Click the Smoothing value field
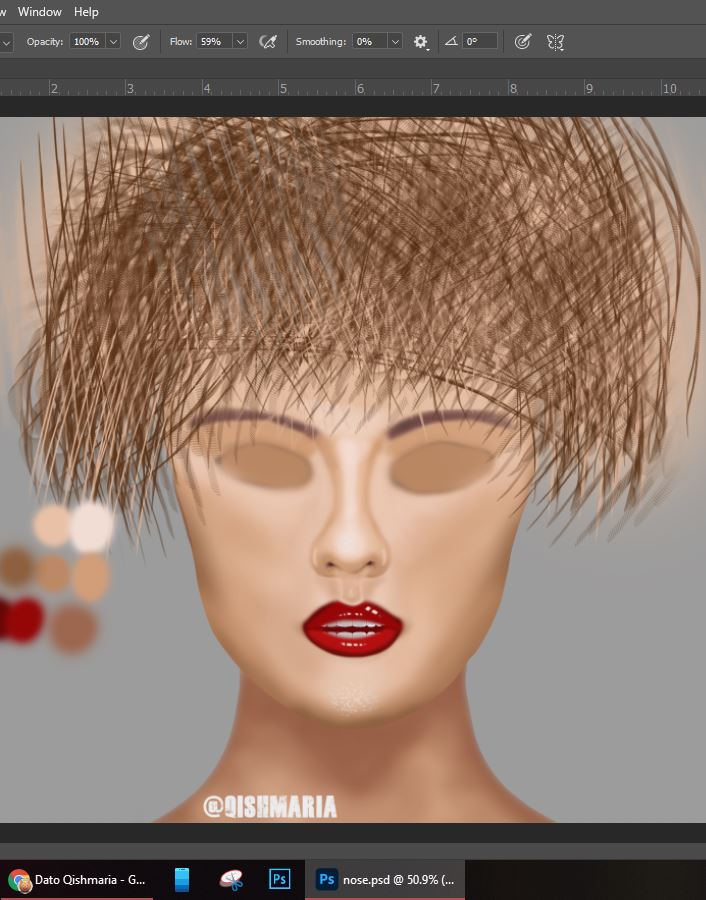Image resolution: width=706 pixels, height=900 pixels. [x=368, y=42]
